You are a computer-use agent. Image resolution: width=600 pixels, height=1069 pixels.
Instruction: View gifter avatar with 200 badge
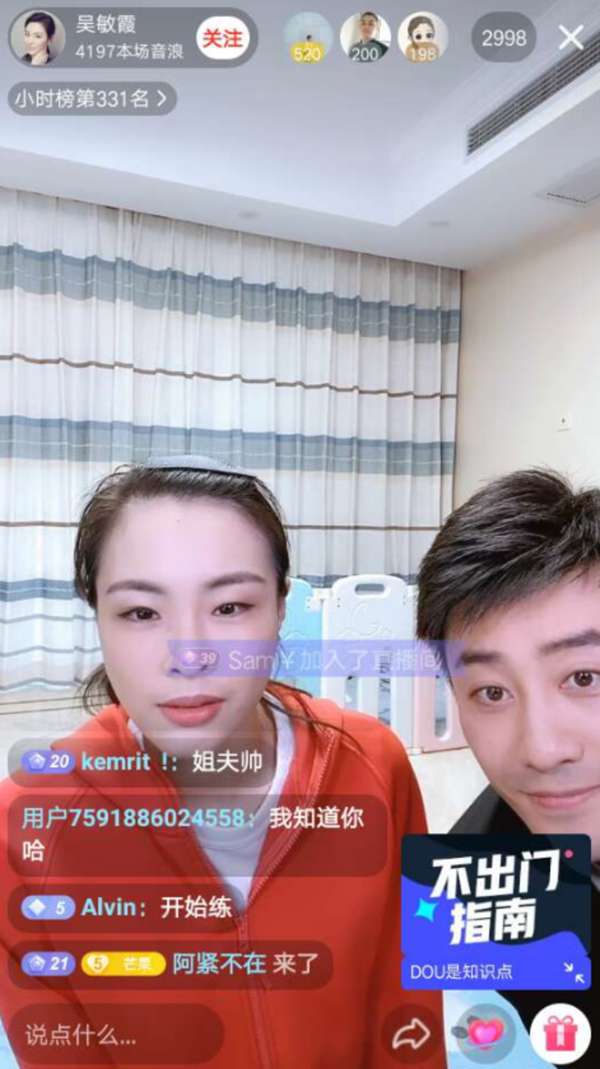(x=365, y=38)
